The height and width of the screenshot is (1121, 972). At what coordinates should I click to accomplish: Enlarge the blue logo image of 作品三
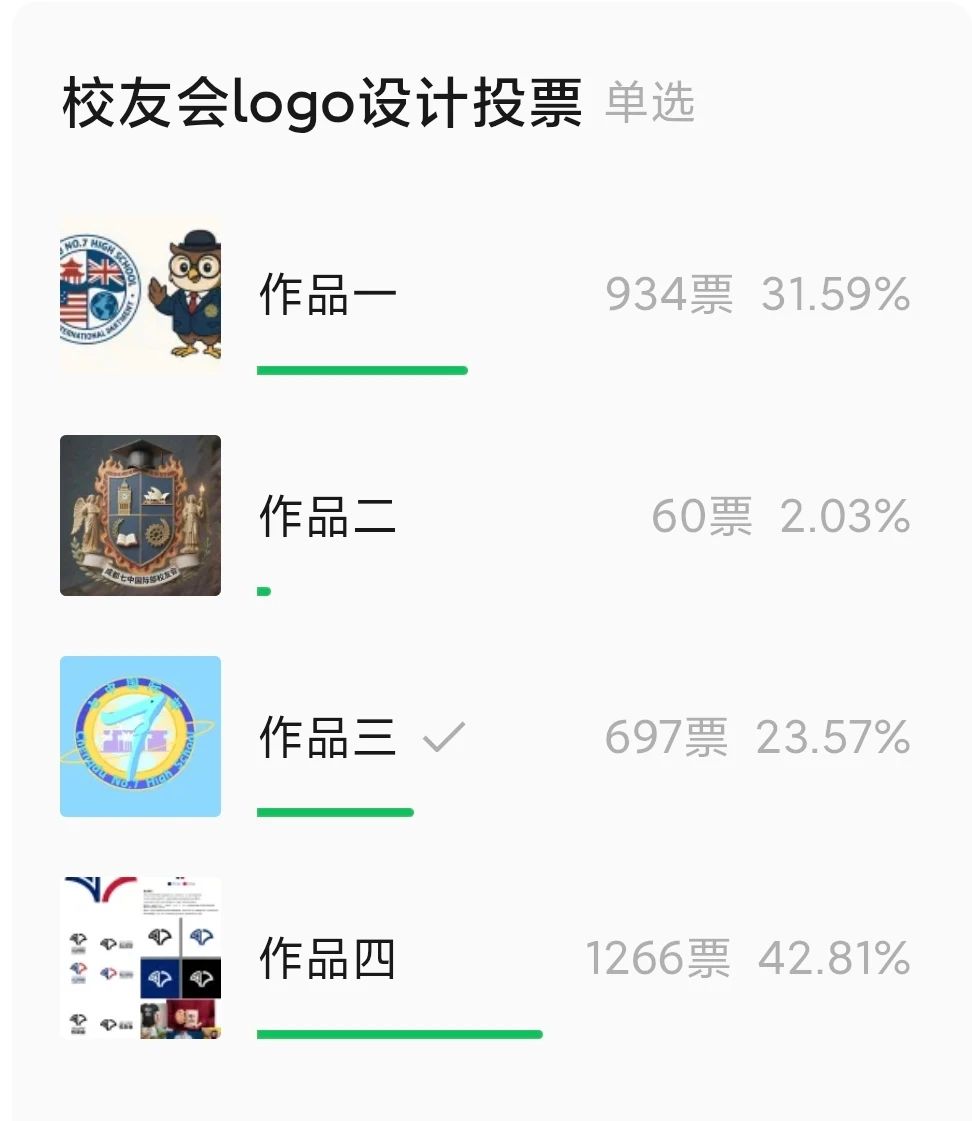click(x=140, y=736)
